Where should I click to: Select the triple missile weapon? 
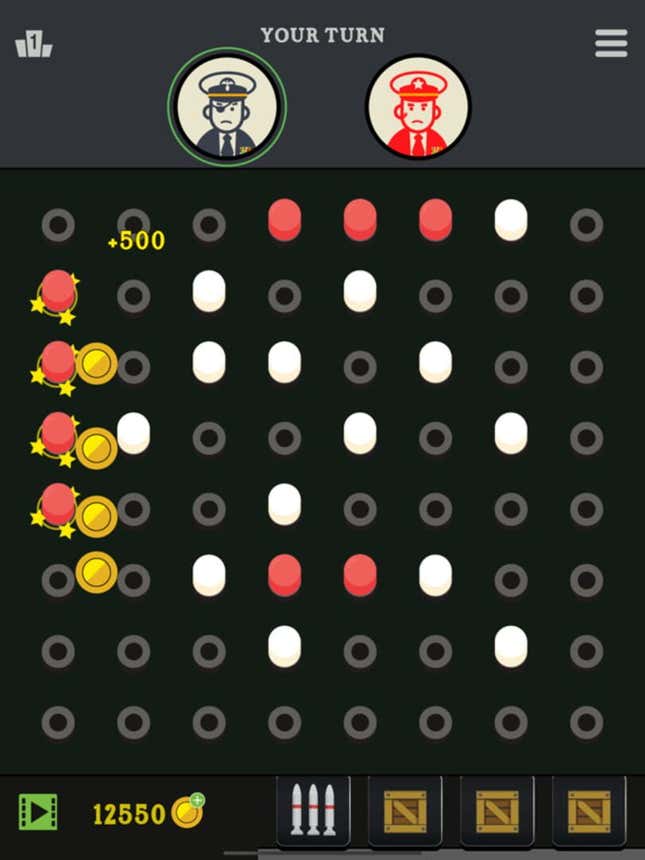tap(313, 810)
